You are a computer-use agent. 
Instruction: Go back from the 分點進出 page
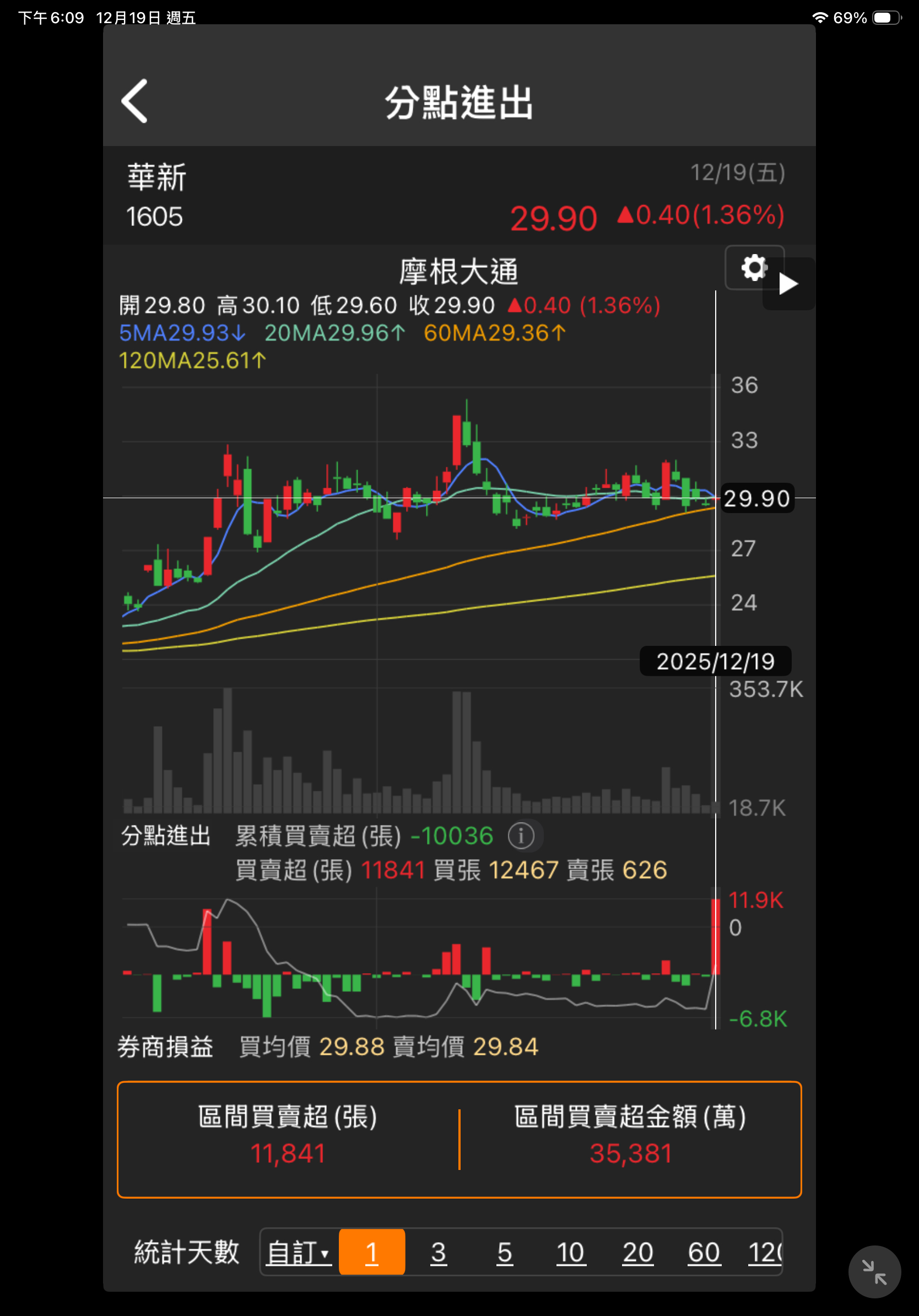(x=135, y=101)
